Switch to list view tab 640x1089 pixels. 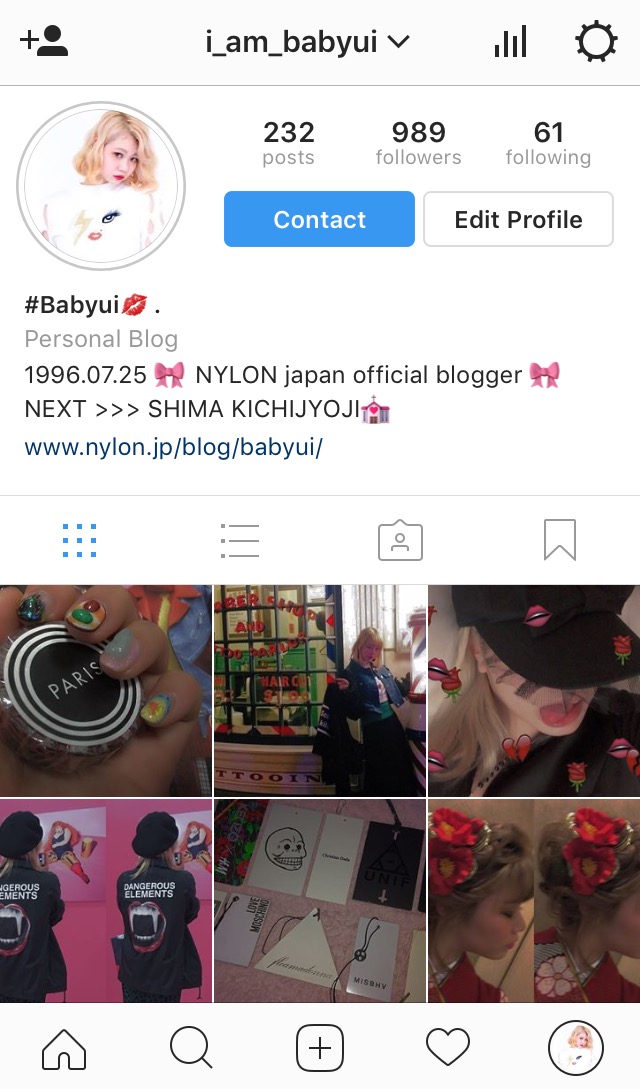click(x=239, y=540)
